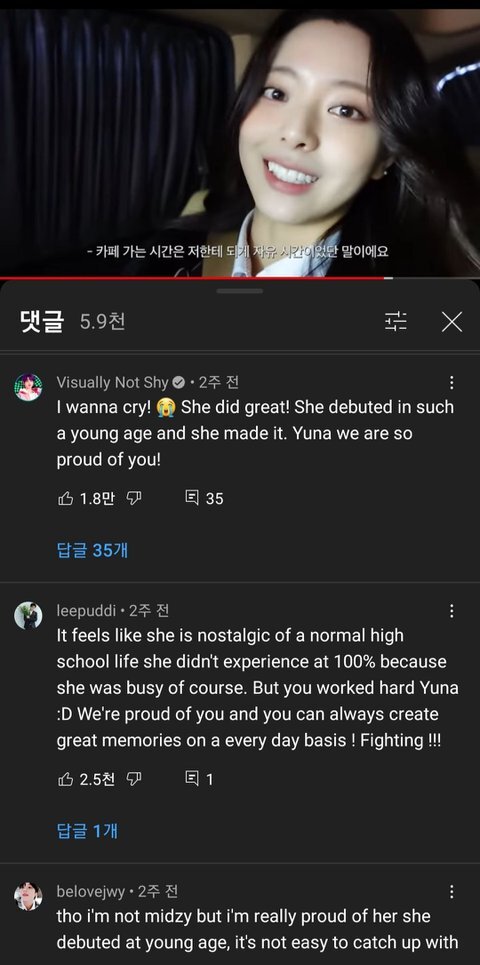This screenshot has height=965, width=480.
Task: Open options menu for leepuddi's comment
Action: 452,611
